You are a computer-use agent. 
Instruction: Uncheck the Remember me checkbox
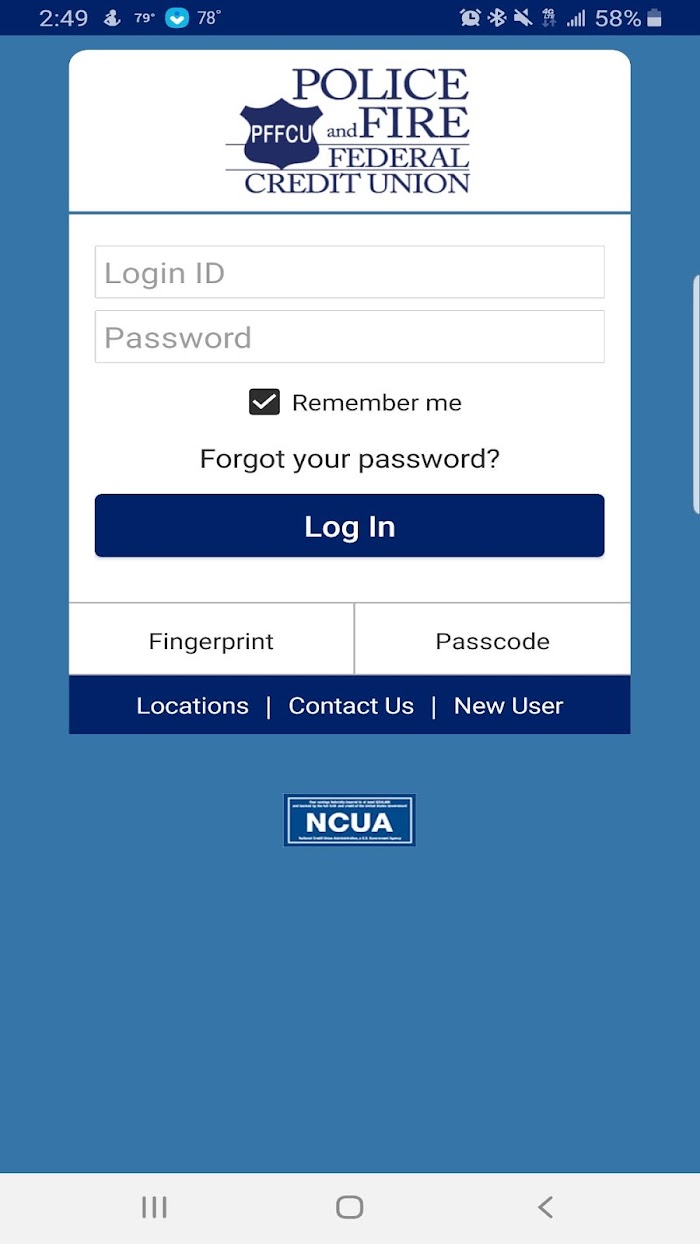click(x=264, y=402)
